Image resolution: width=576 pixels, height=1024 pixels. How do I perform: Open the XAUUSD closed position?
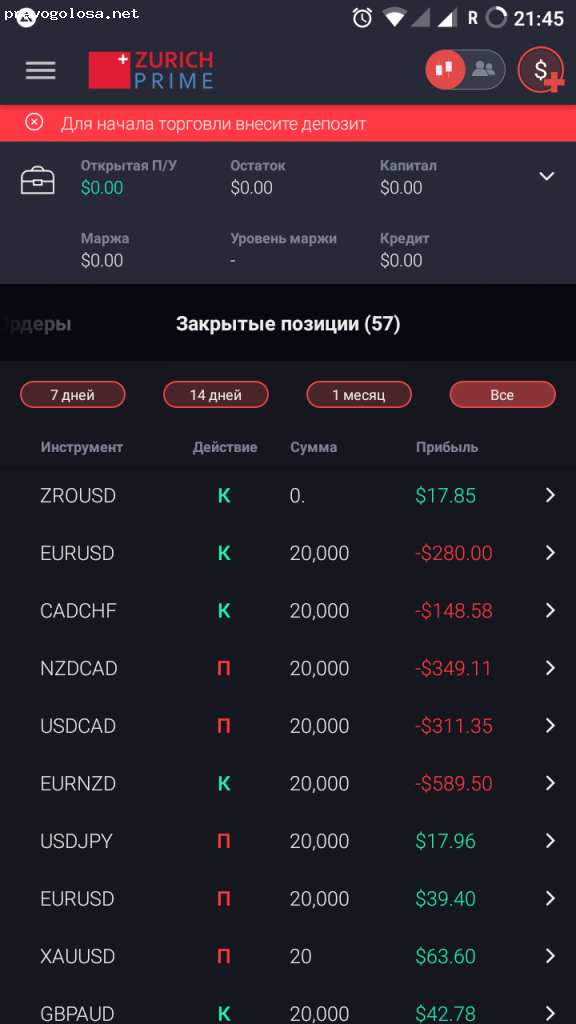click(x=288, y=956)
